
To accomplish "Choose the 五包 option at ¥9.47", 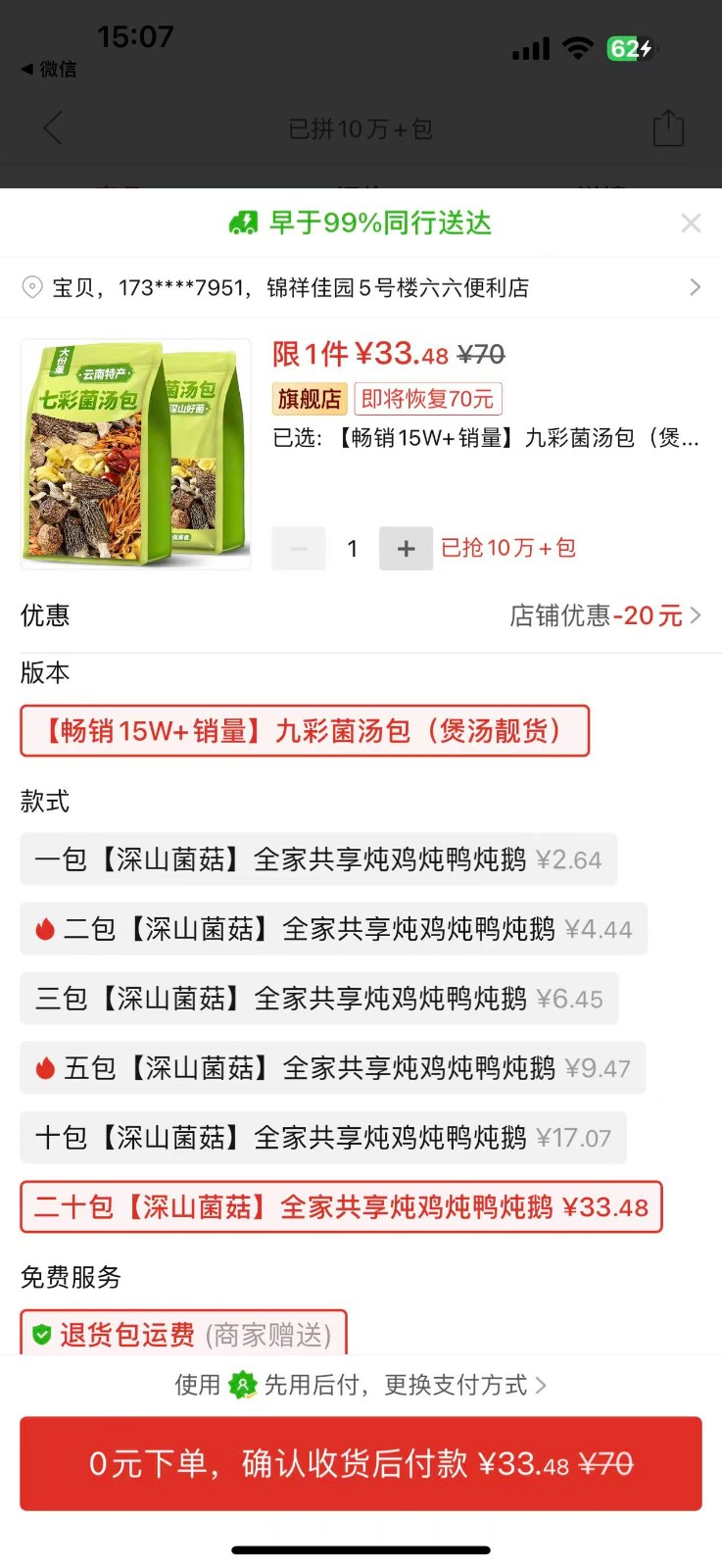I will pos(332,1068).
